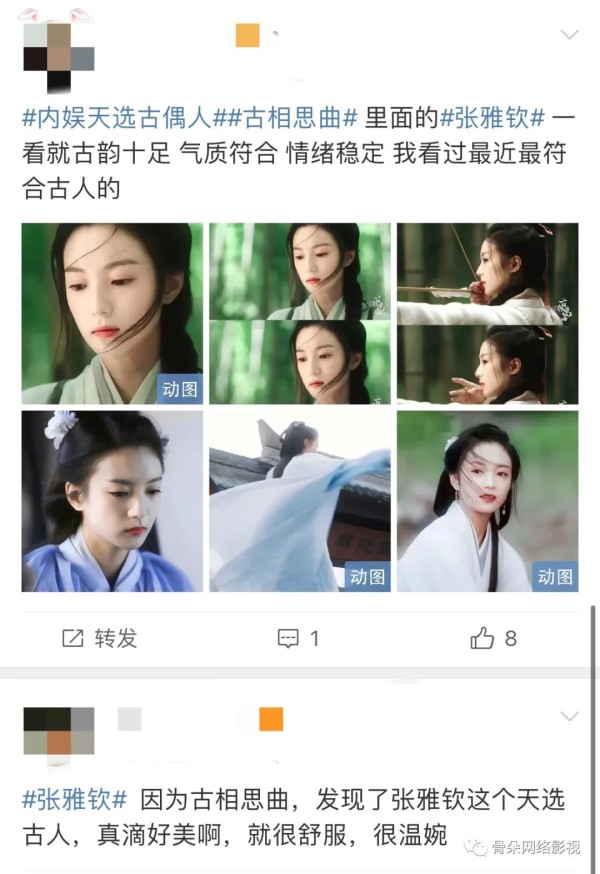Open the #古相思曲# hashtag link
The height and width of the screenshot is (874, 600).
pos(295,118)
